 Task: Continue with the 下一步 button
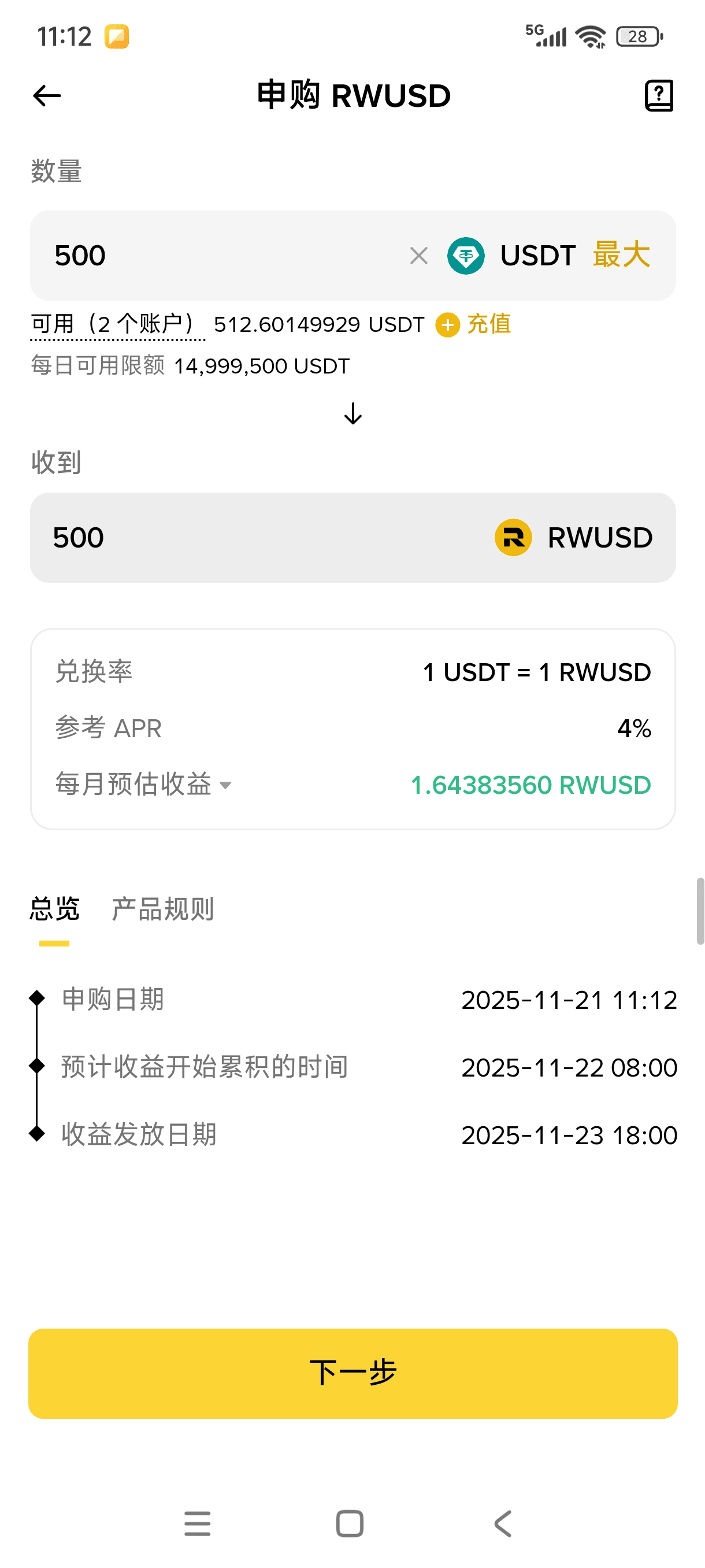tap(353, 1373)
